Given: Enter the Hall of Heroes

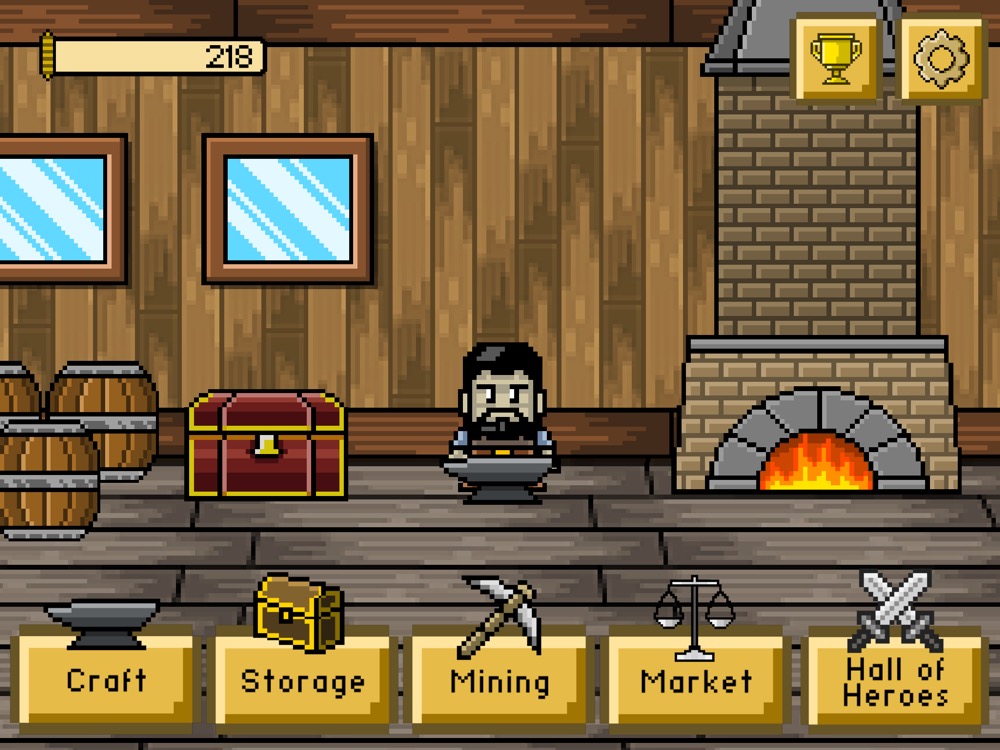Looking at the screenshot, I should tap(893, 680).
